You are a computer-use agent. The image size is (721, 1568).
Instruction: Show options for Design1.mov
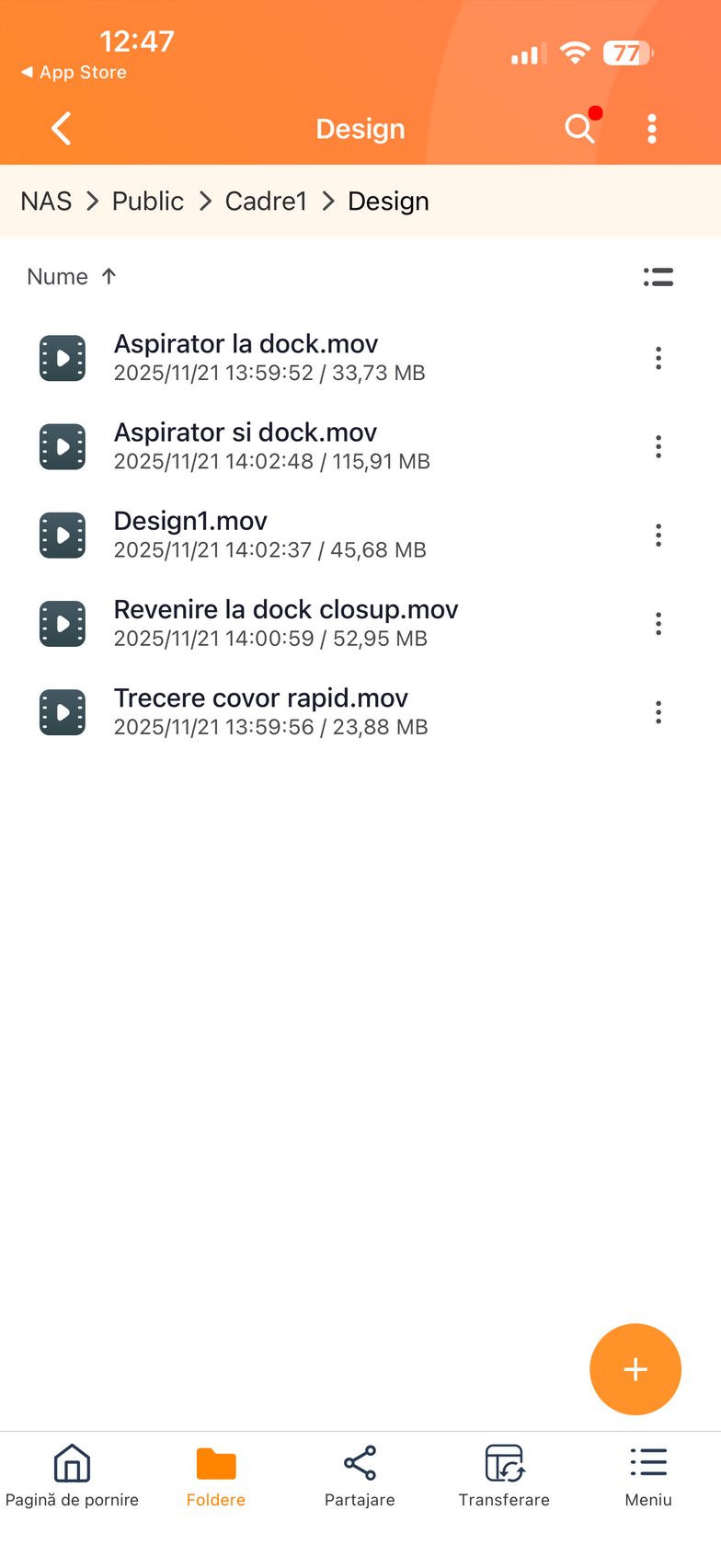click(658, 535)
